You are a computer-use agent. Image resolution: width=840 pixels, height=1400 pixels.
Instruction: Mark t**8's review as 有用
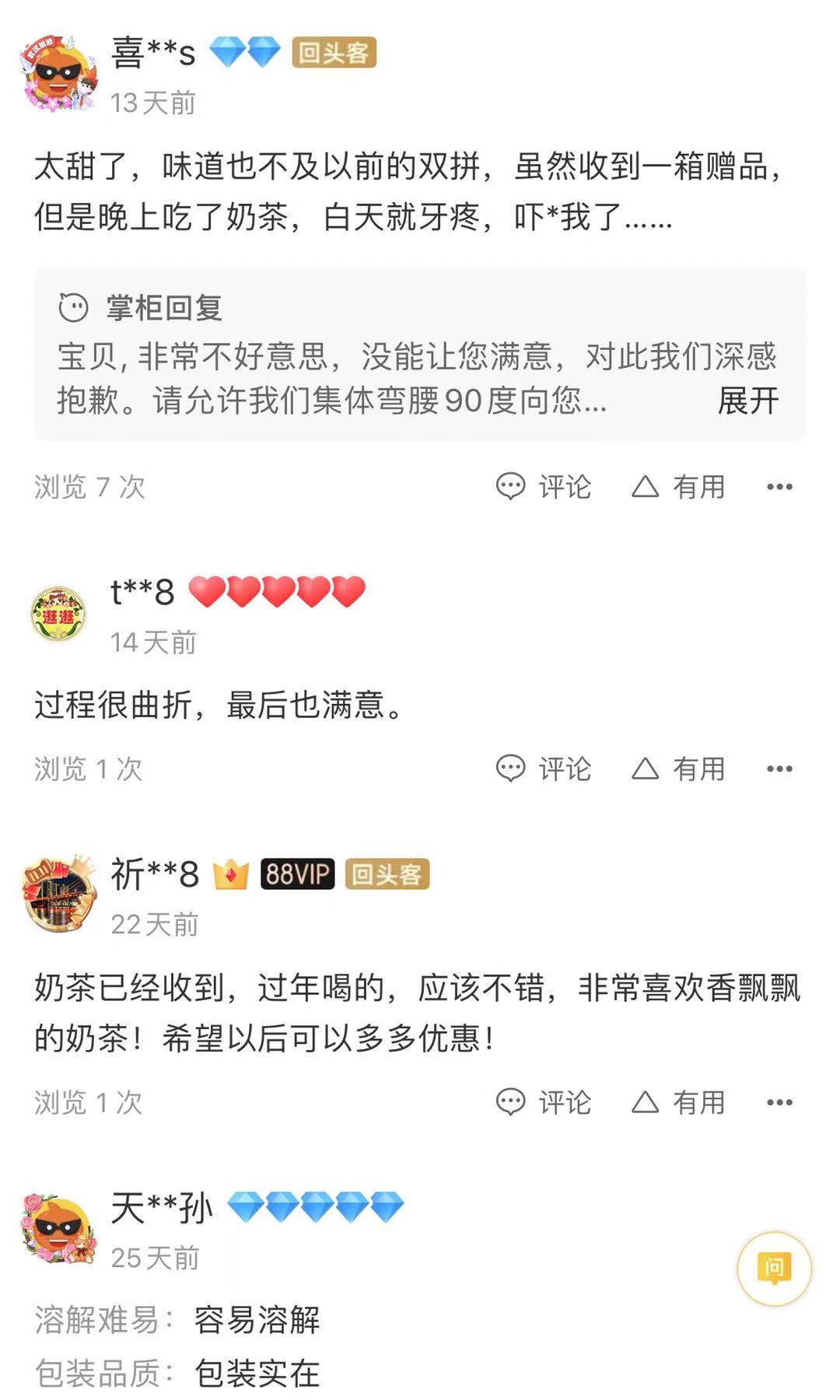coord(677,769)
